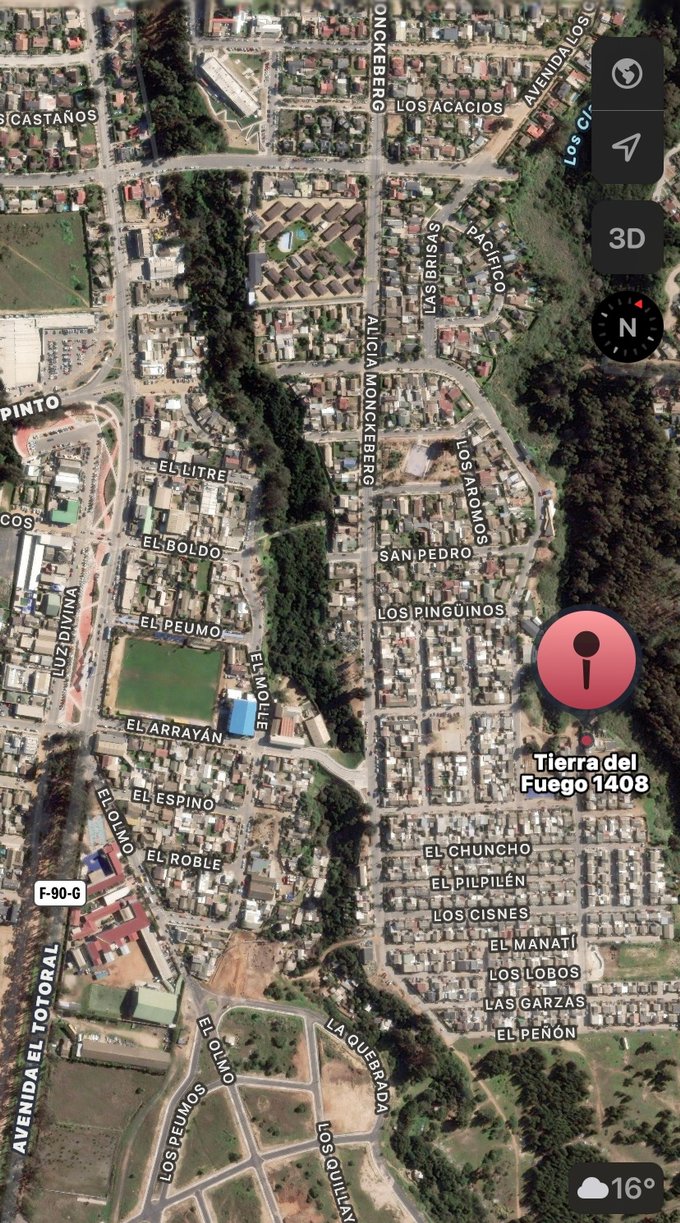
Task: Tap the compass to face north
Action: pyautogui.click(x=627, y=327)
